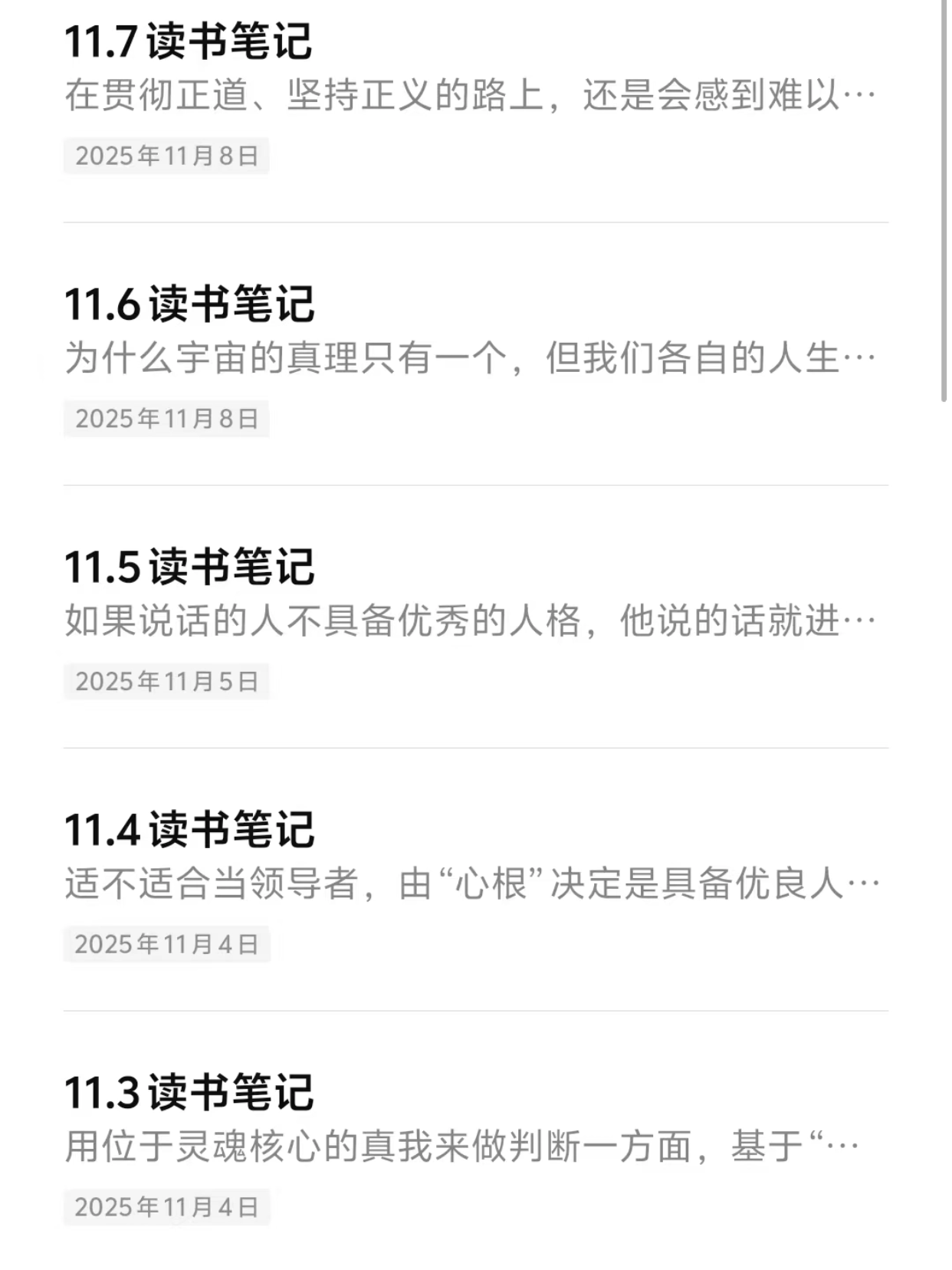Open the 11.7 读书笔记 note
This screenshot has width=952, height=1270.
point(475,97)
